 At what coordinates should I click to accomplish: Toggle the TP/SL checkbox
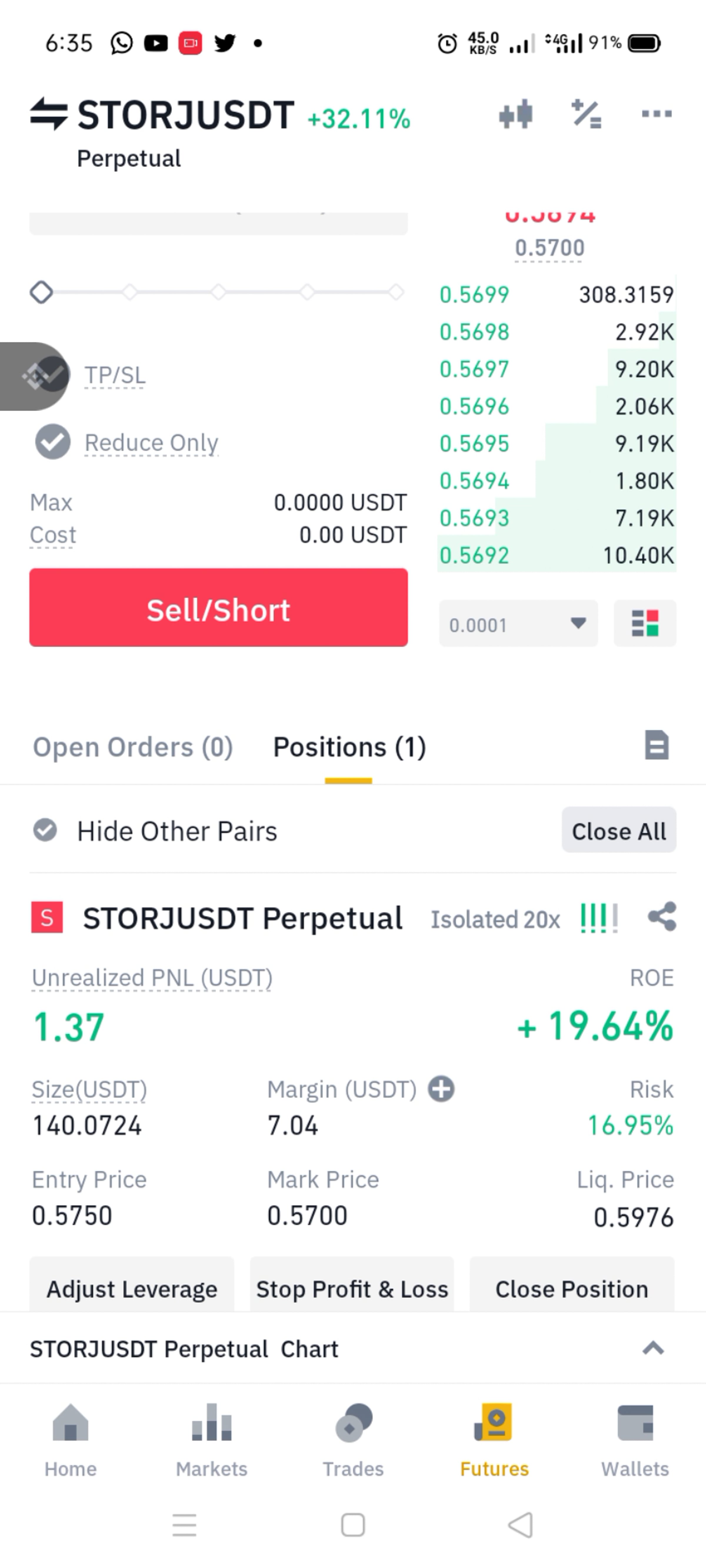(x=53, y=375)
